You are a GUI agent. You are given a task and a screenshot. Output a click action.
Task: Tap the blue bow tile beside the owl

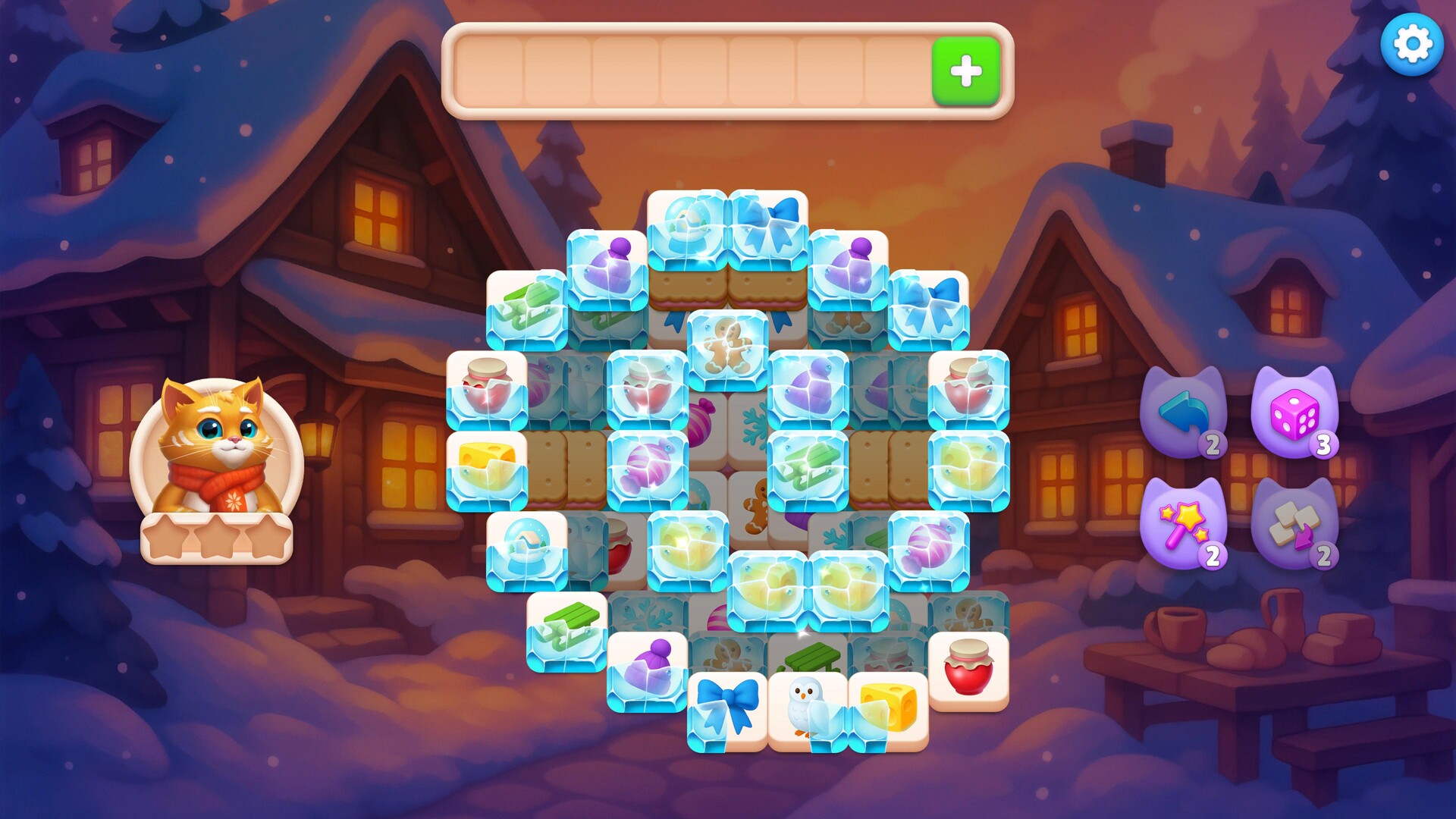pos(726,710)
